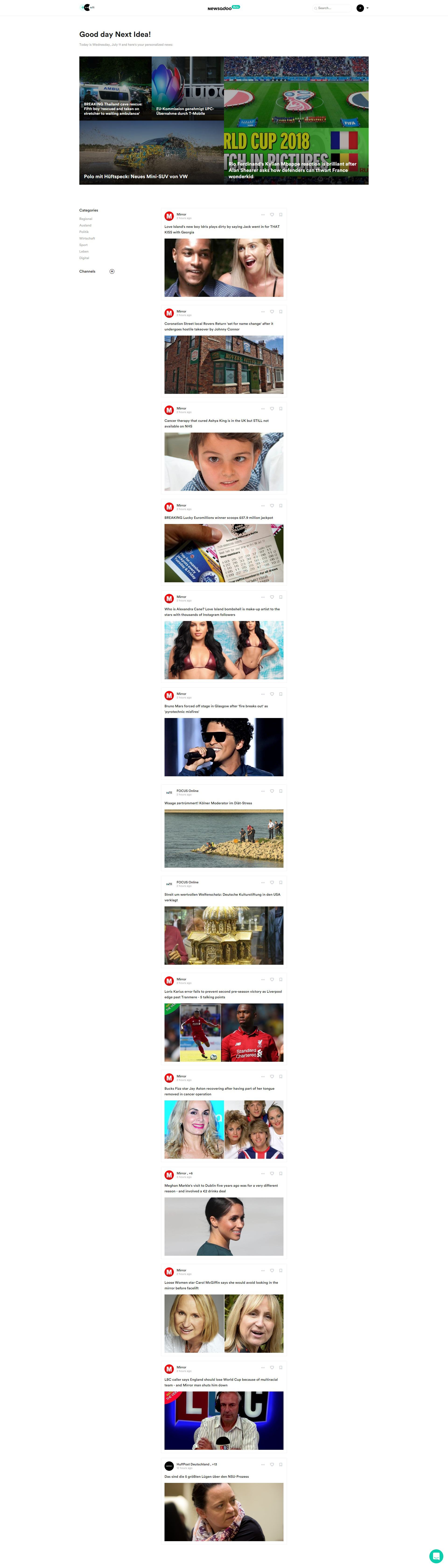Select the Politik category
448x1568 pixels.
coord(84,232)
